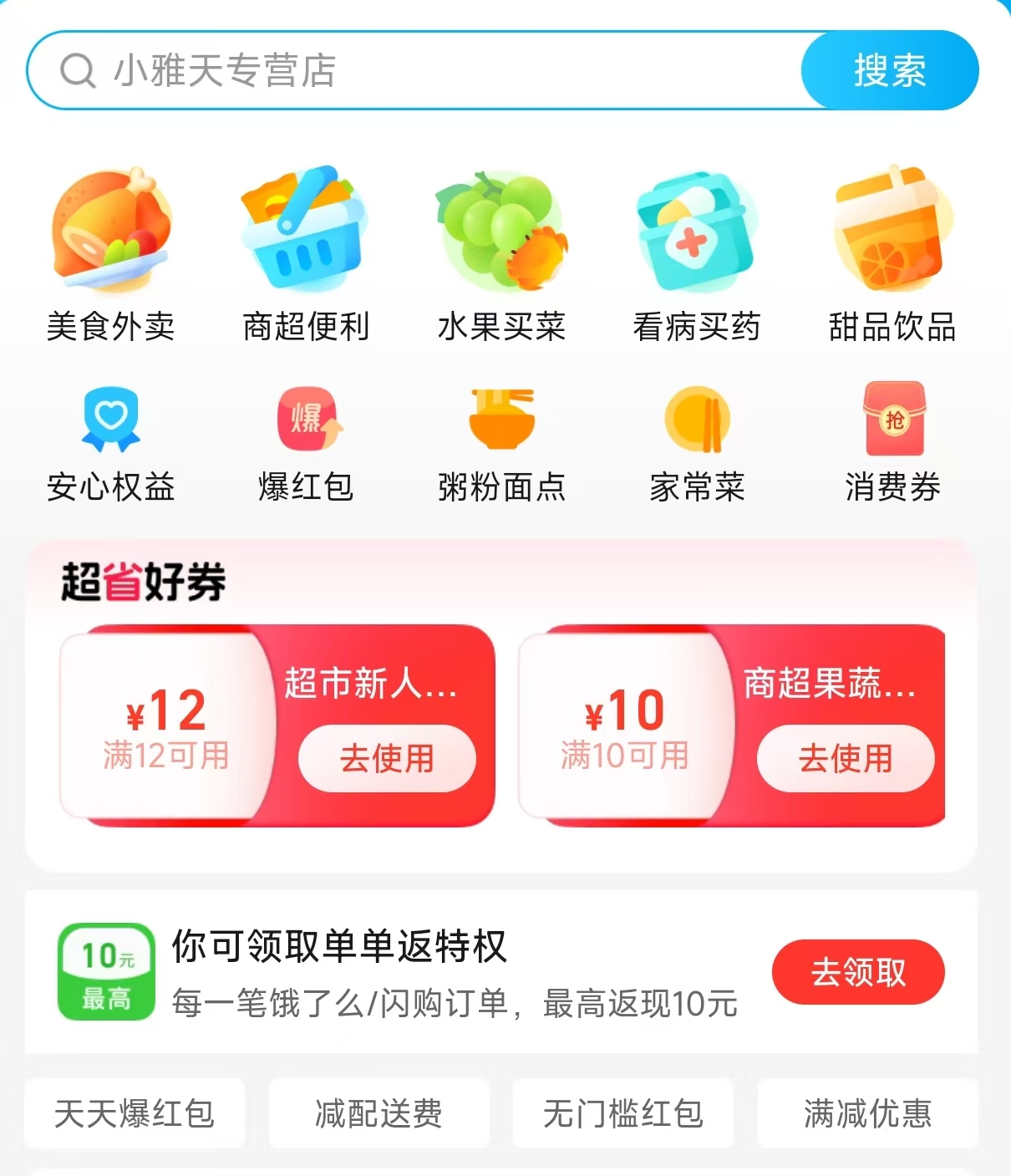Browse the 水果买菜 category
The width and height of the screenshot is (1011, 1176).
[x=501, y=255]
